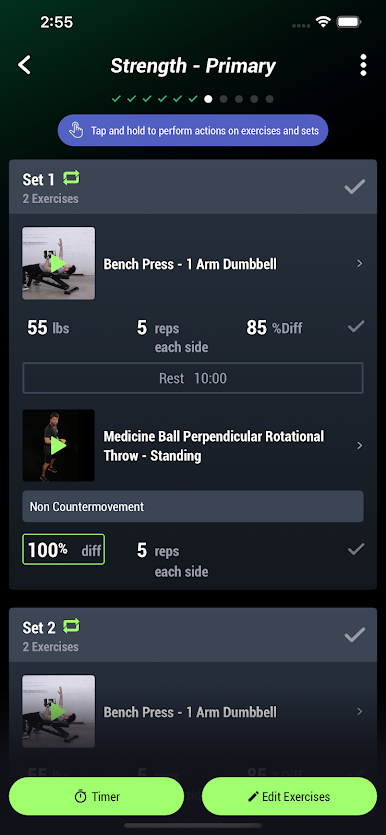
Task: Go back using the top-left arrow
Action: tap(24, 65)
